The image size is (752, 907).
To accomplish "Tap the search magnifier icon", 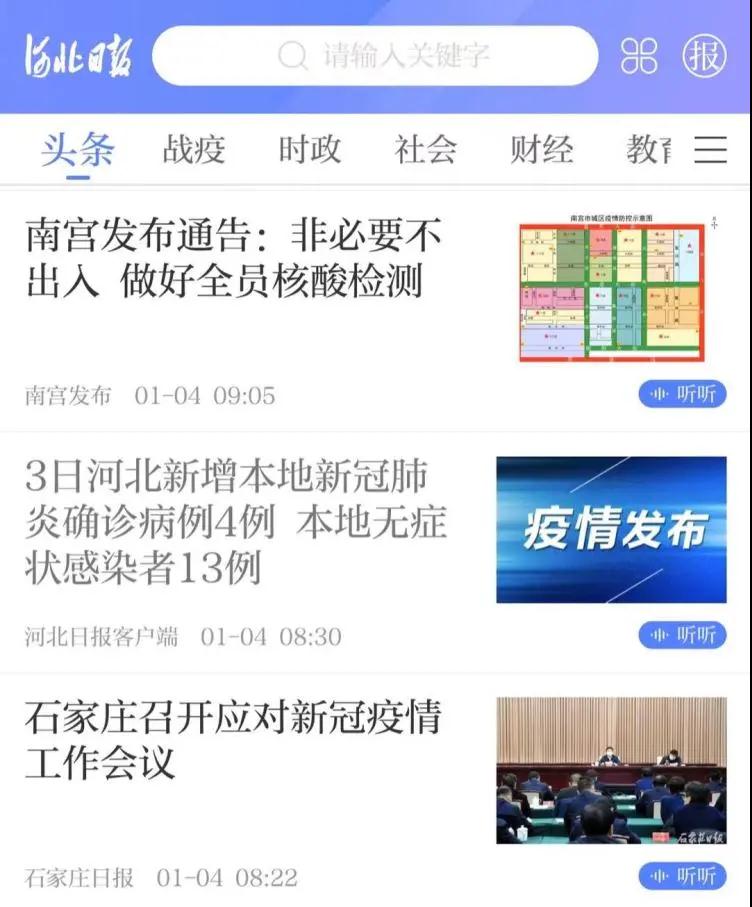I will [293, 55].
